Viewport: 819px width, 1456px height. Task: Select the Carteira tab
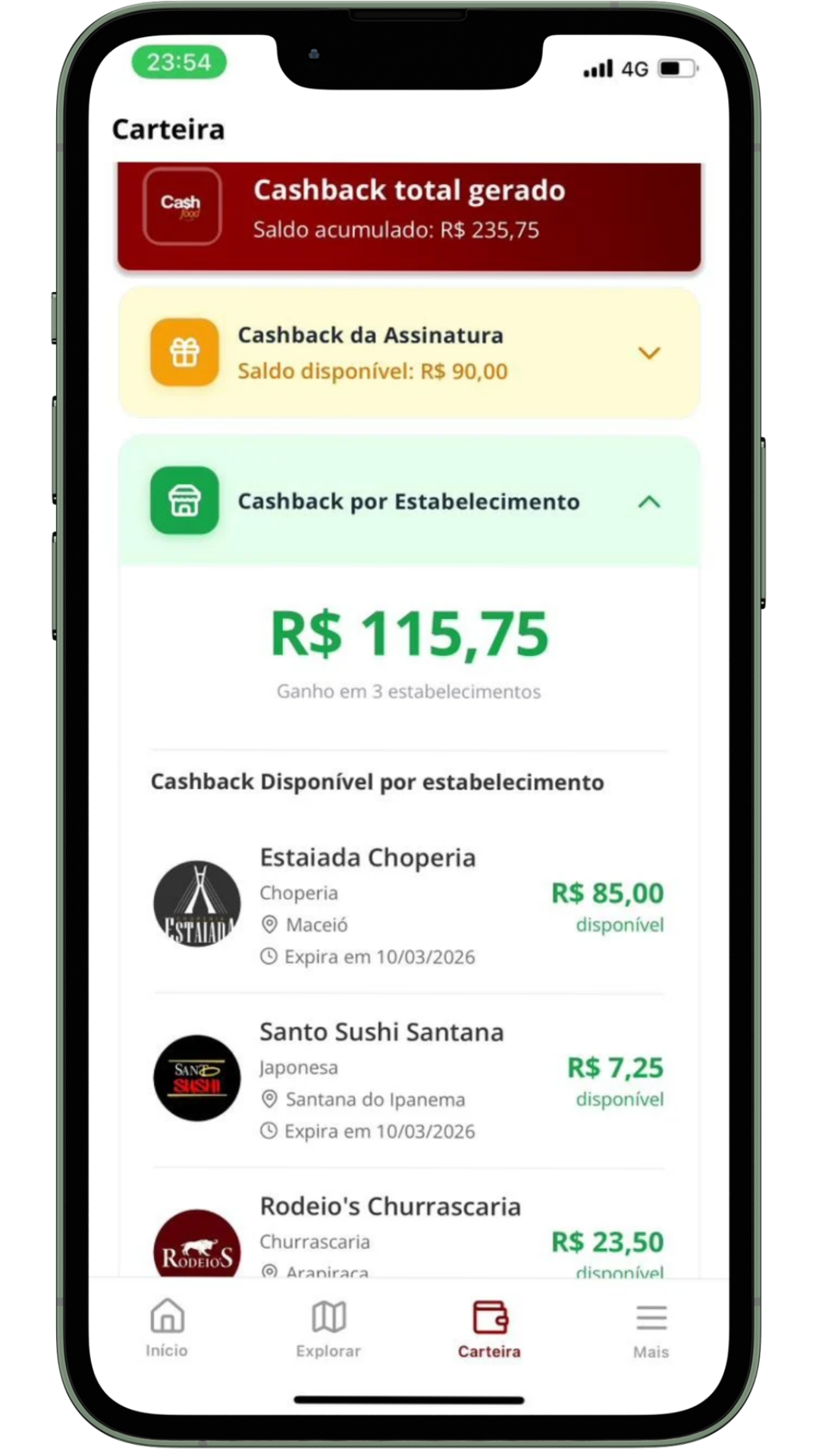[x=489, y=1327]
